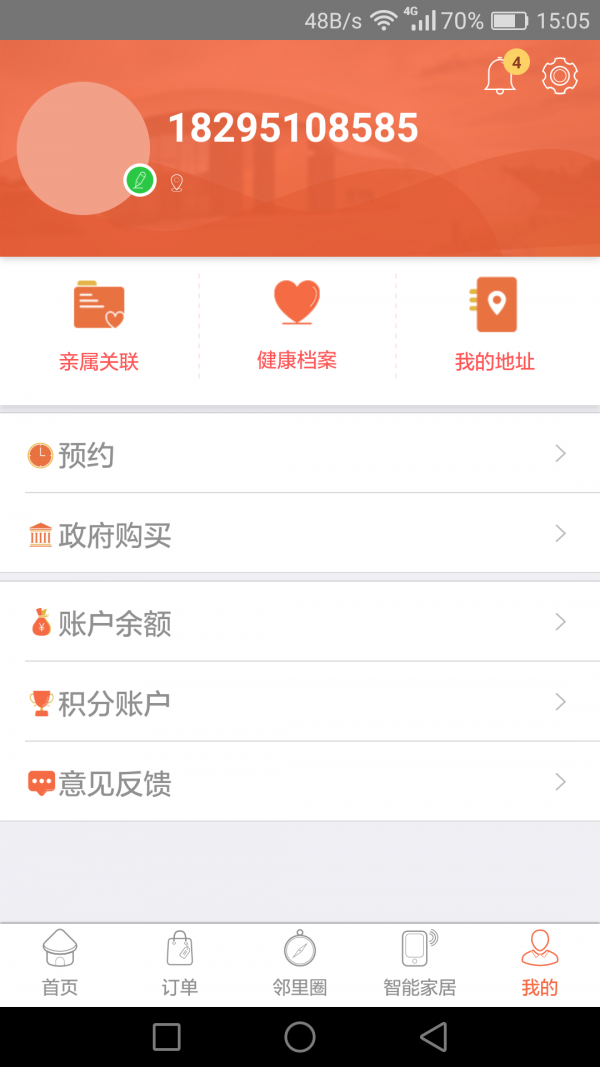Image resolution: width=600 pixels, height=1067 pixels.
Task: Open the 政府购买 row
Action: point(300,535)
